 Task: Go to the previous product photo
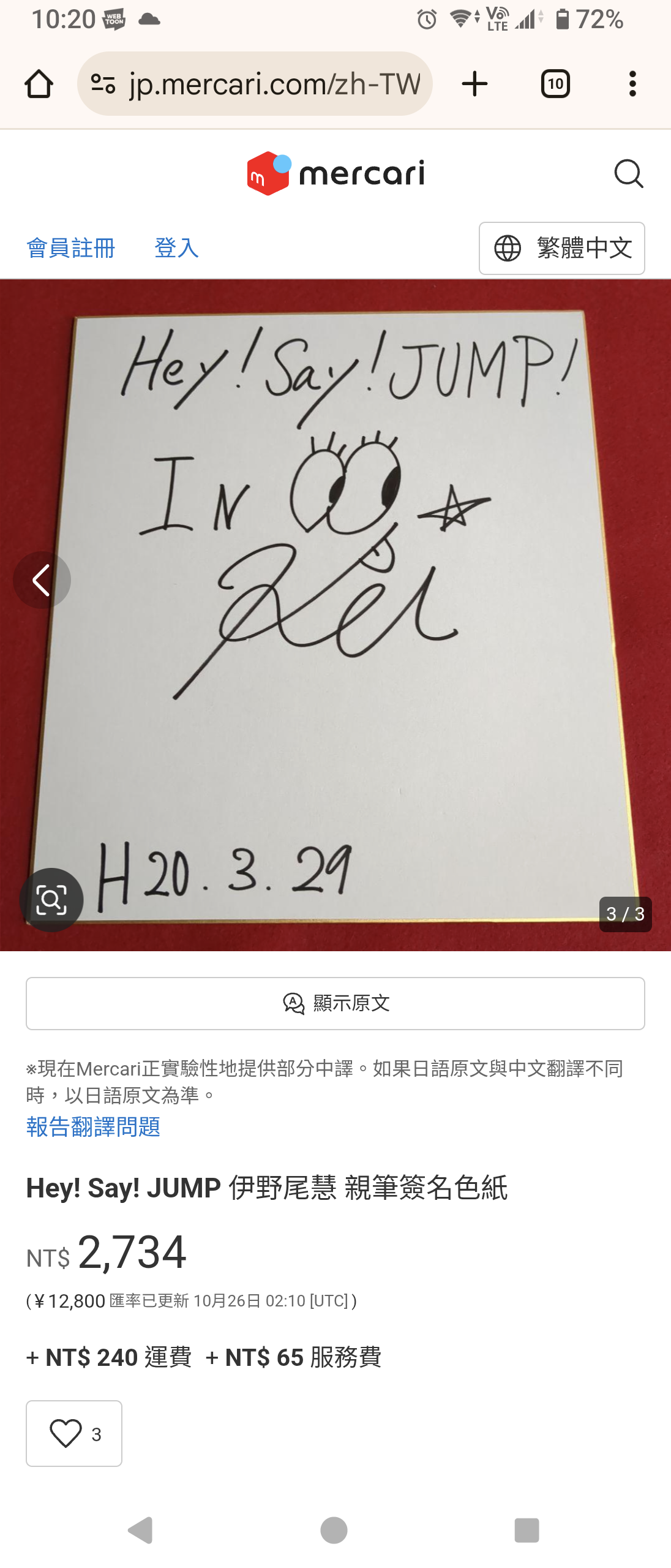[42, 580]
